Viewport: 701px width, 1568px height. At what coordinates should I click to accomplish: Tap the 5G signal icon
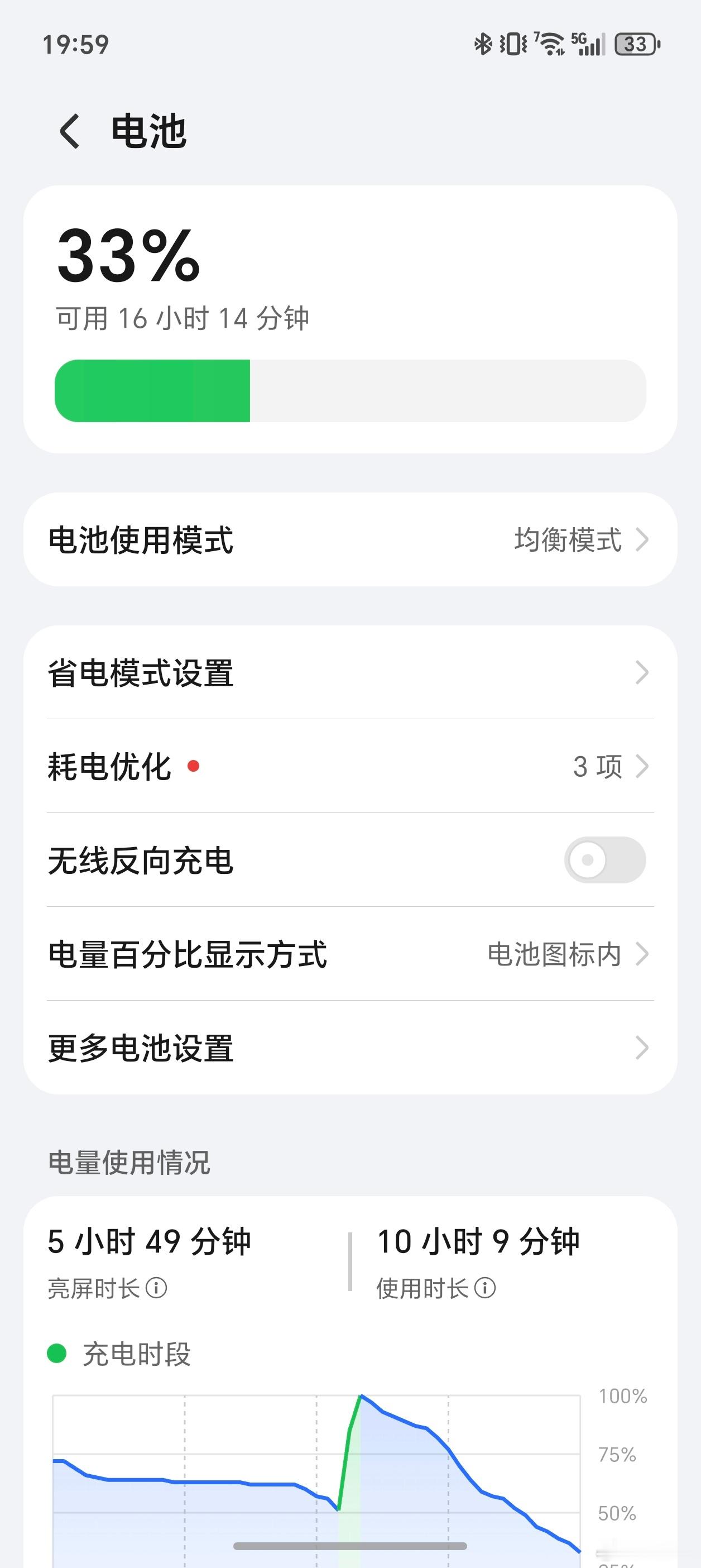point(586,42)
